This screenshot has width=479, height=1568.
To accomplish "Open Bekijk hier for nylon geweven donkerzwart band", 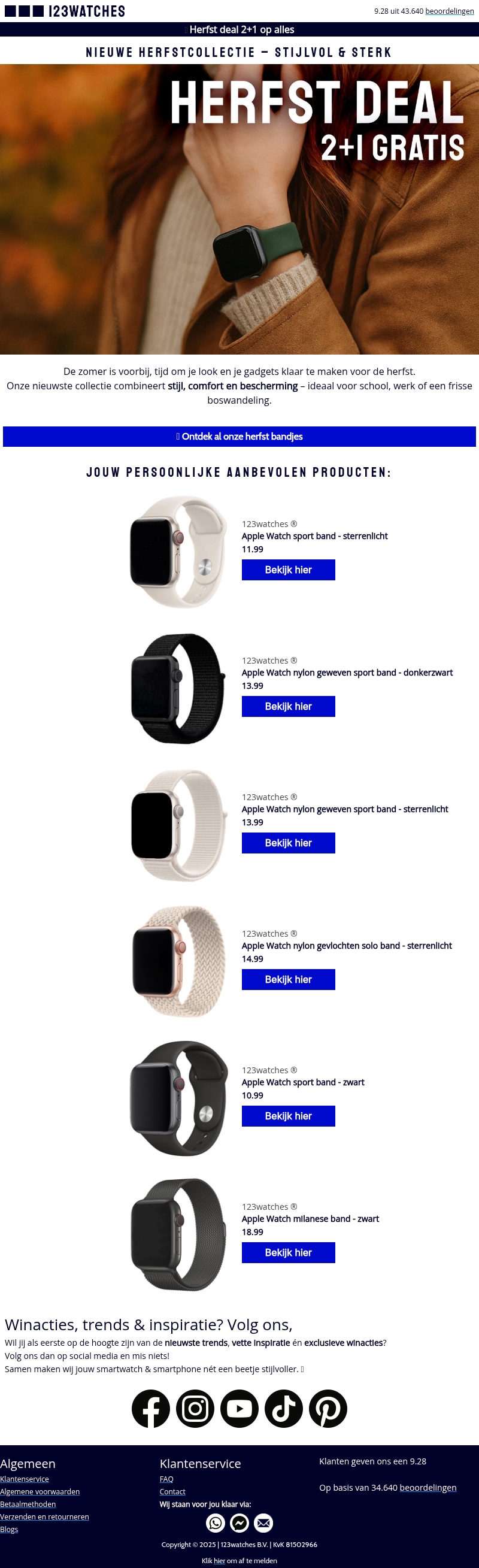I will pos(288,706).
